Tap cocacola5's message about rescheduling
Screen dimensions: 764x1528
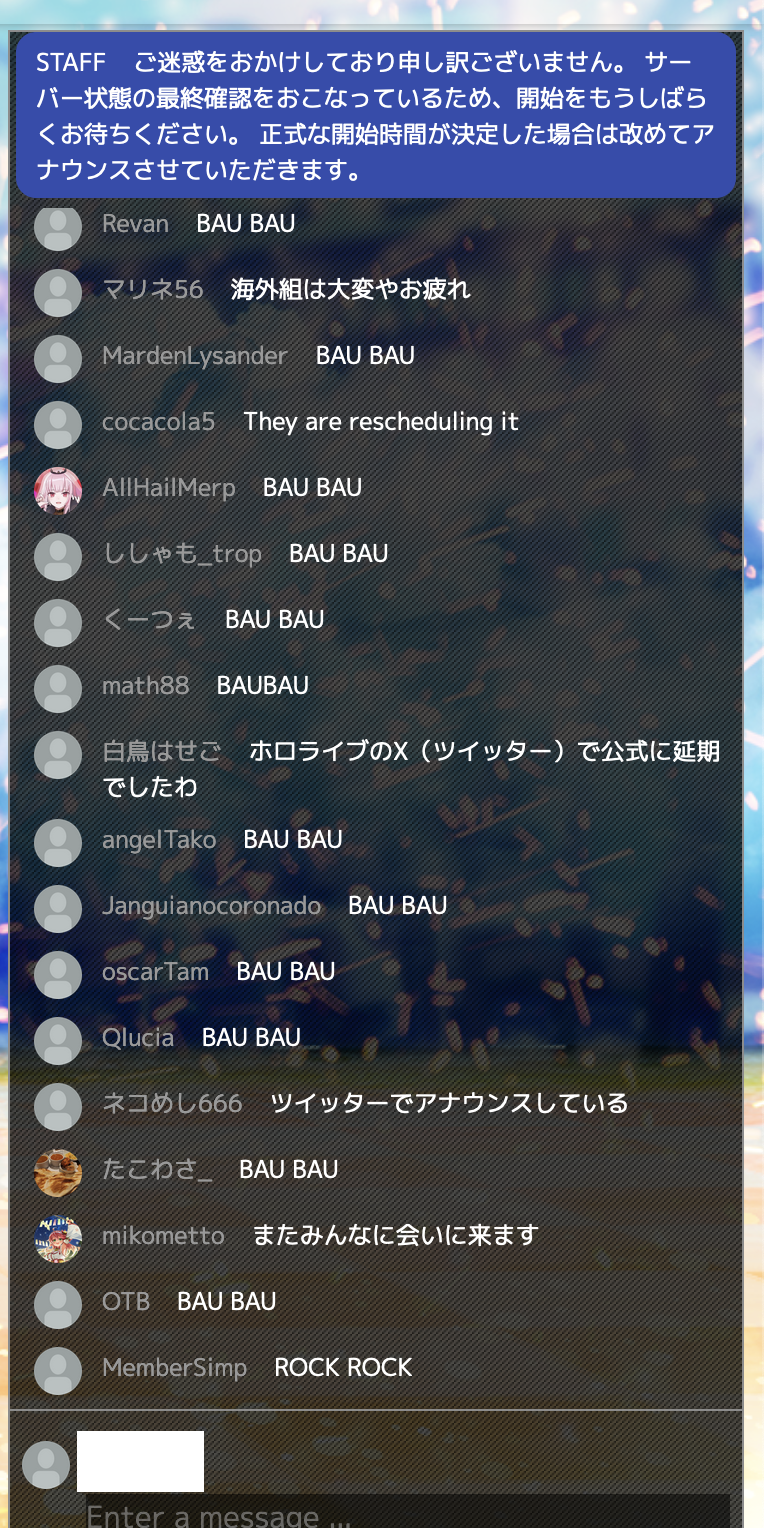[x=380, y=422]
